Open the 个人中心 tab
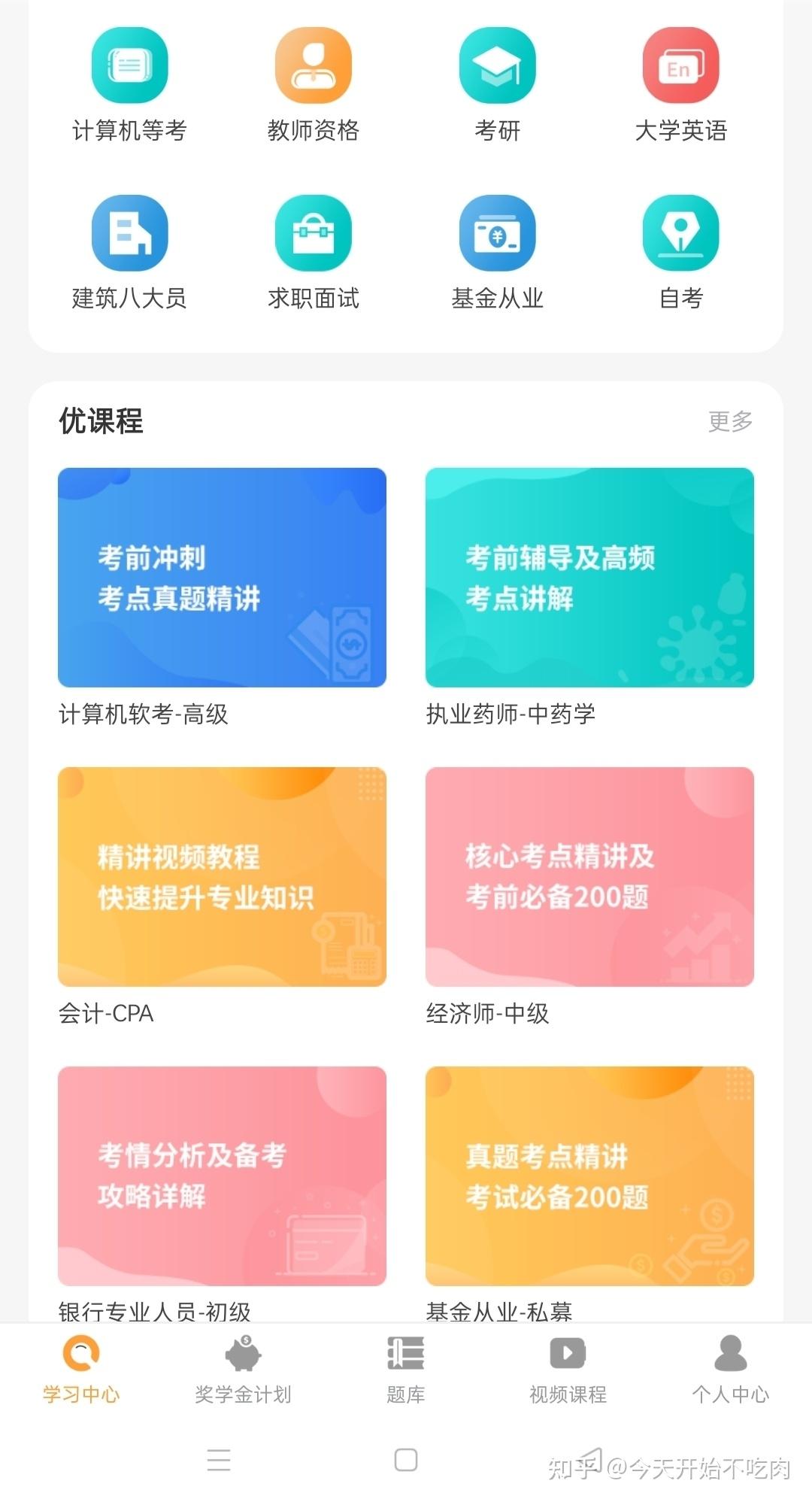Screen dimensions: 812x1502 coord(730,1370)
